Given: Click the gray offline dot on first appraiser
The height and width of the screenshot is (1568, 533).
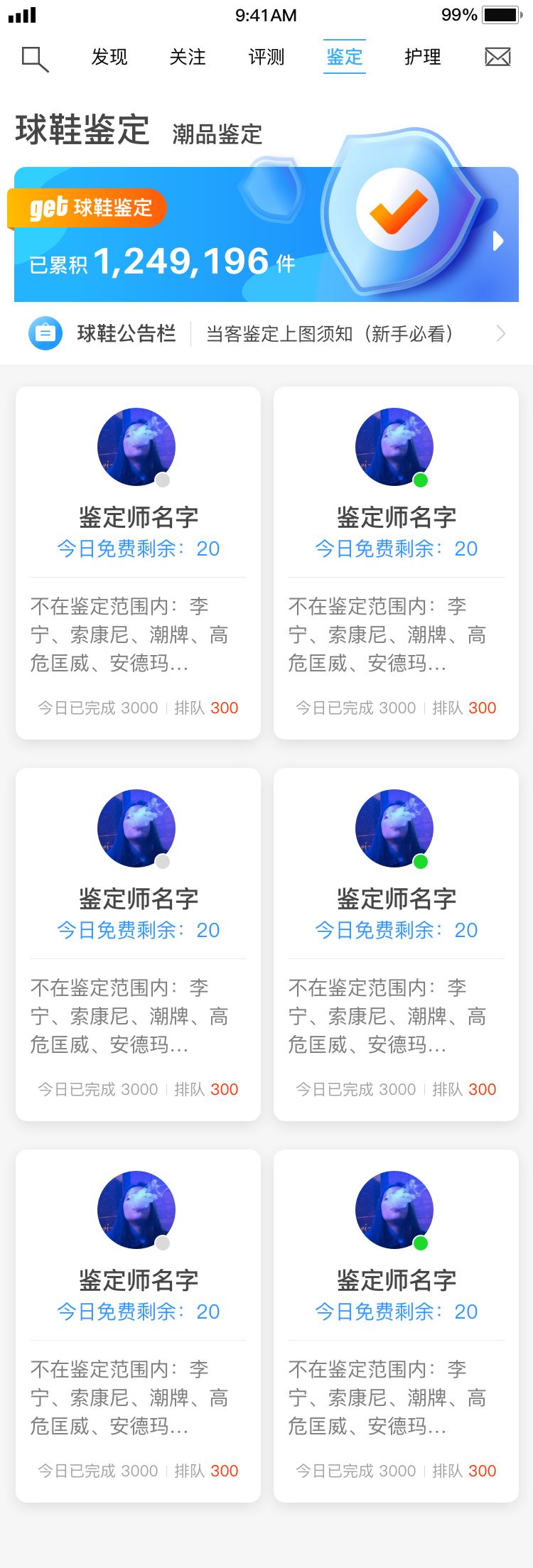Looking at the screenshot, I should click(162, 481).
